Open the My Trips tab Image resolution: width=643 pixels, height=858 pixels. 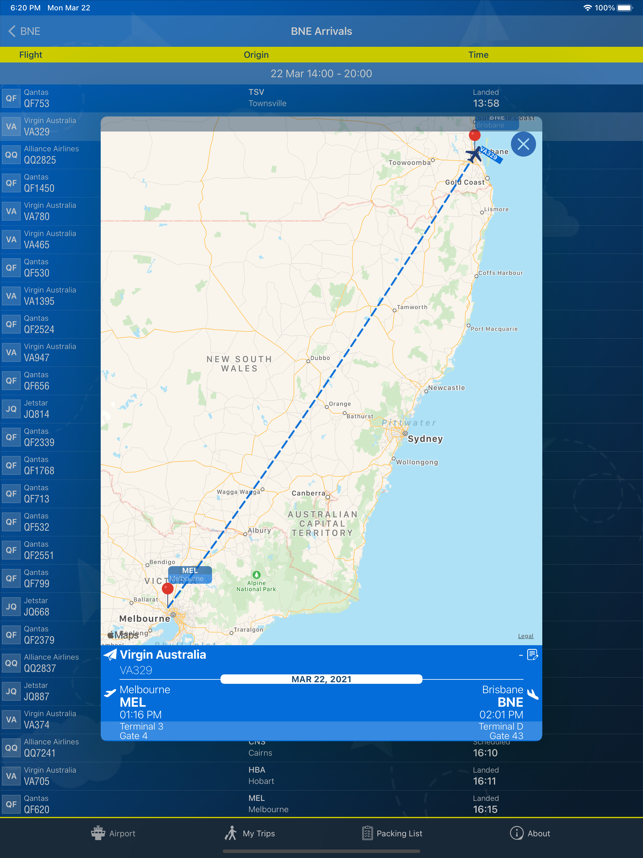click(x=249, y=833)
